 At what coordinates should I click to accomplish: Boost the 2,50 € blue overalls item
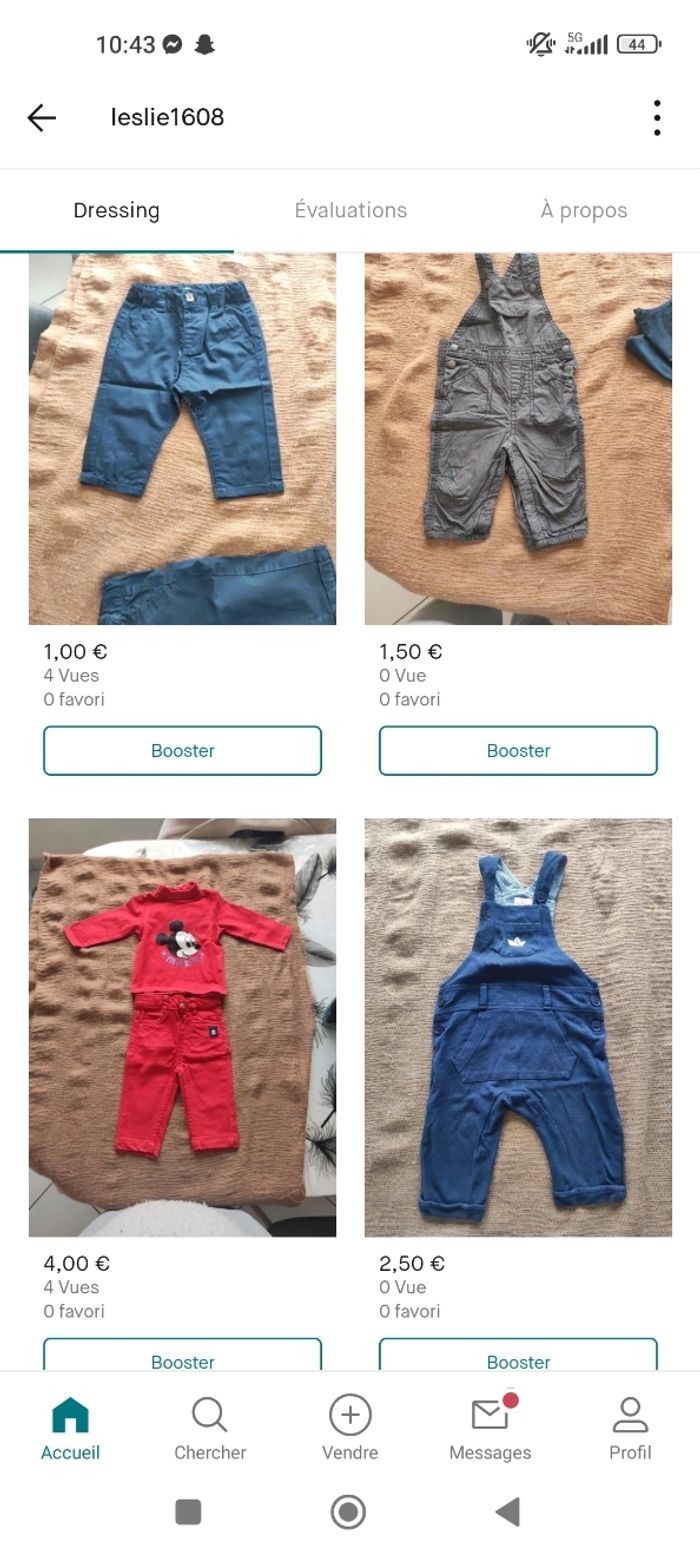(x=518, y=1358)
